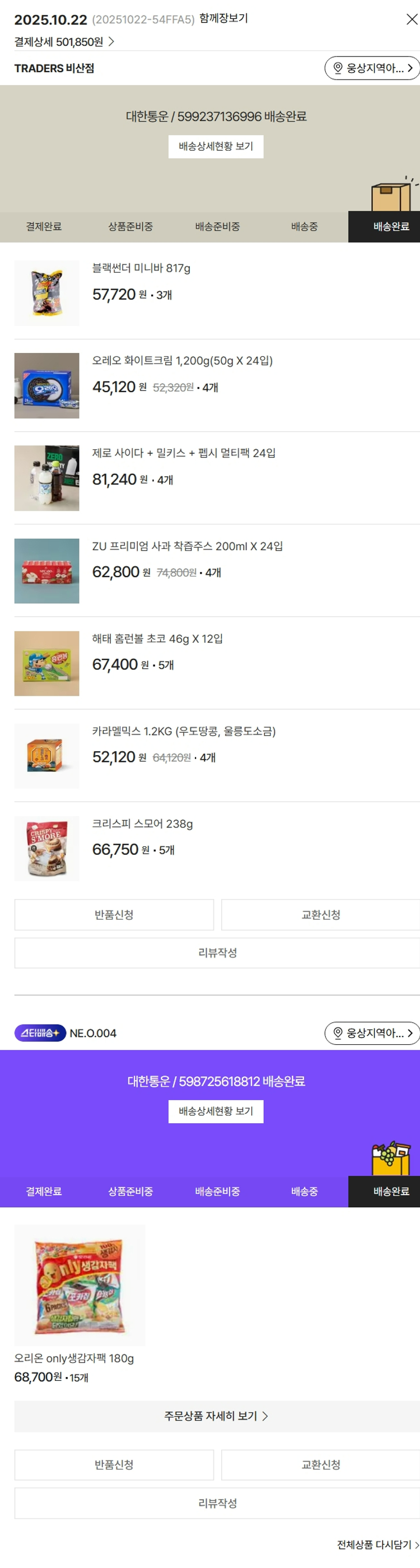Viewport: 420px width, 1568px height.
Task: Open 결제상세 501,850원 payment details
Action: click(x=64, y=42)
